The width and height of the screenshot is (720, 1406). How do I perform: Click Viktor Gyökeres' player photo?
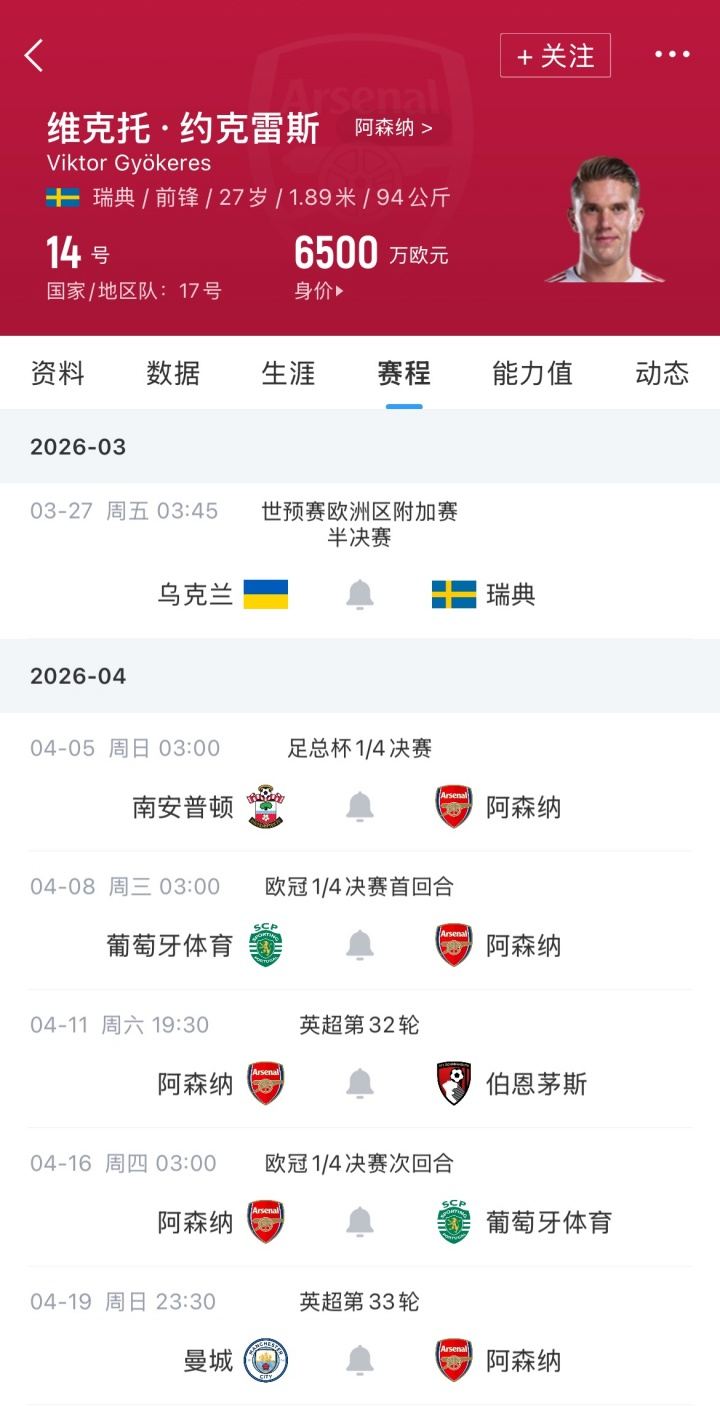(605, 215)
